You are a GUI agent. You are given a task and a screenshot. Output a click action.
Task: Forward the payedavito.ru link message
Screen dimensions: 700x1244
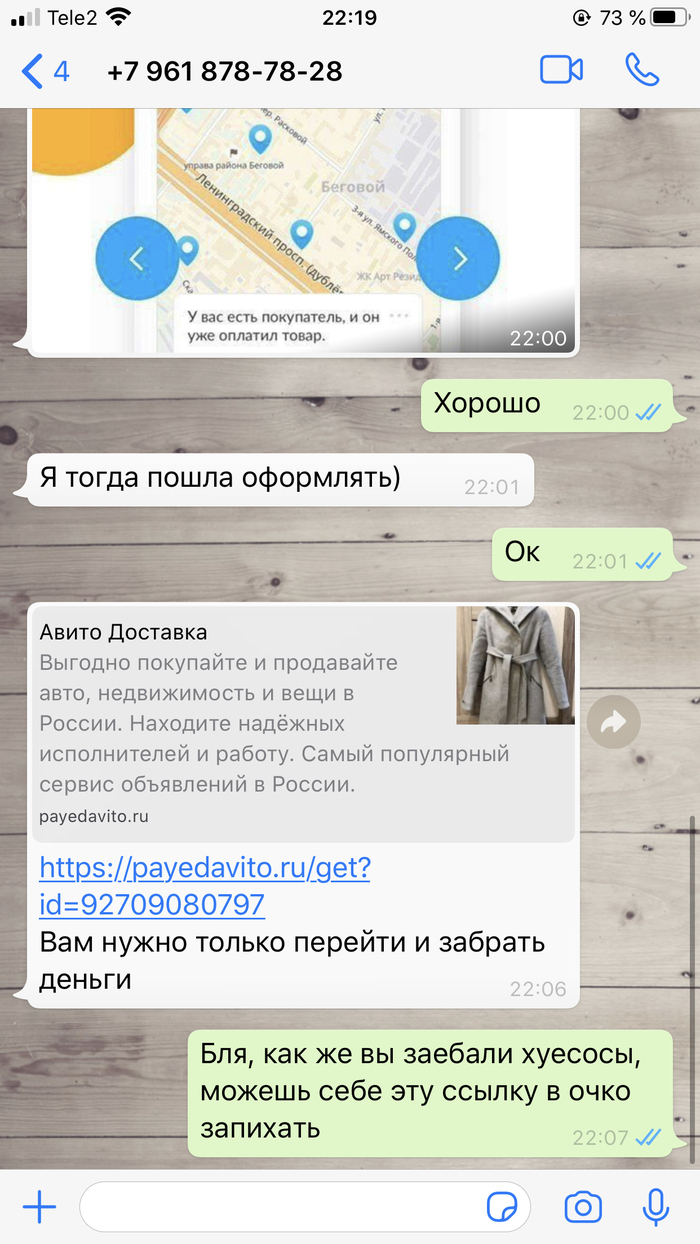click(612, 722)
